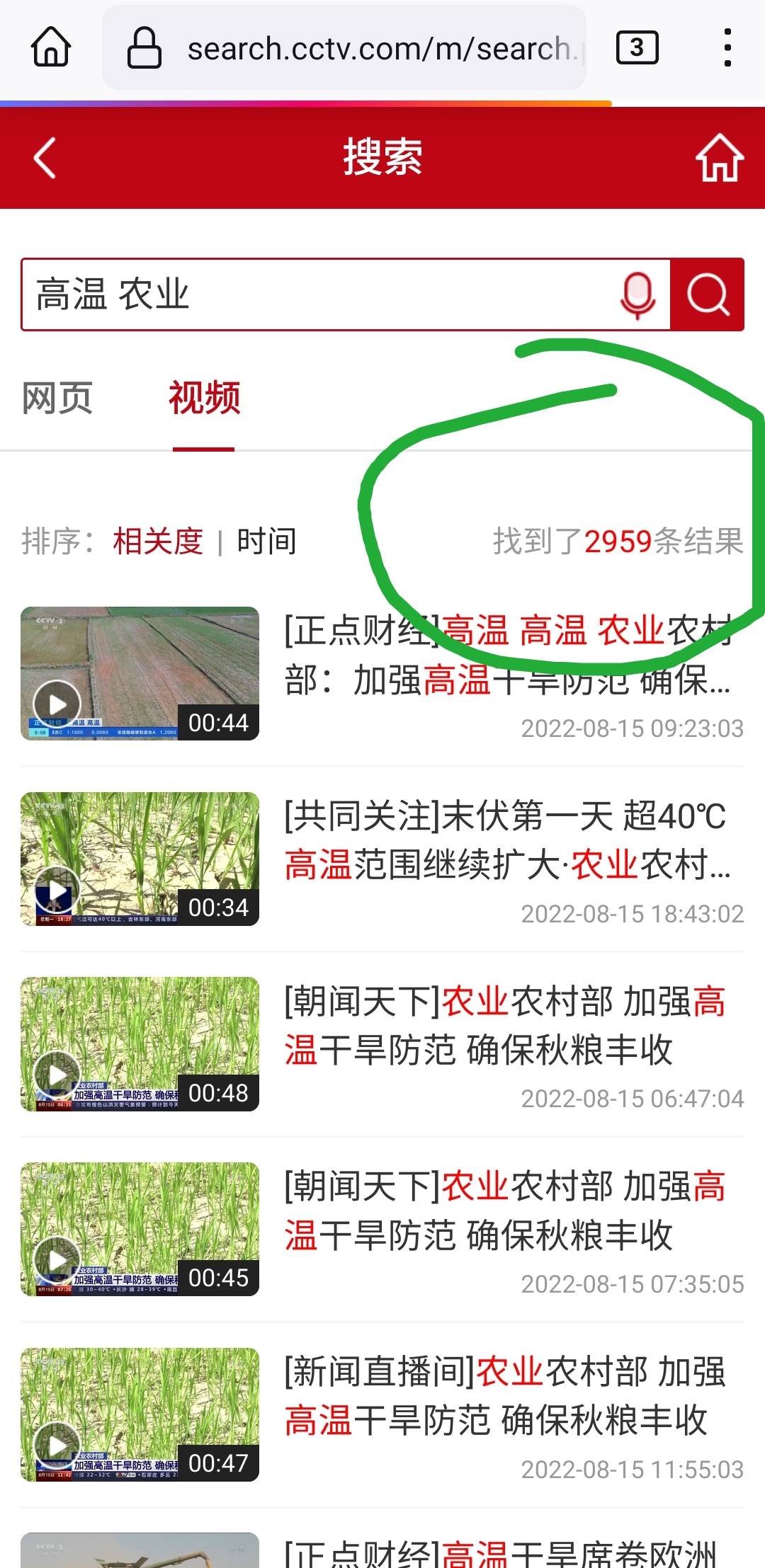Sort results by 时间
Screen dimensions: 765x1568
click(266, 542)
